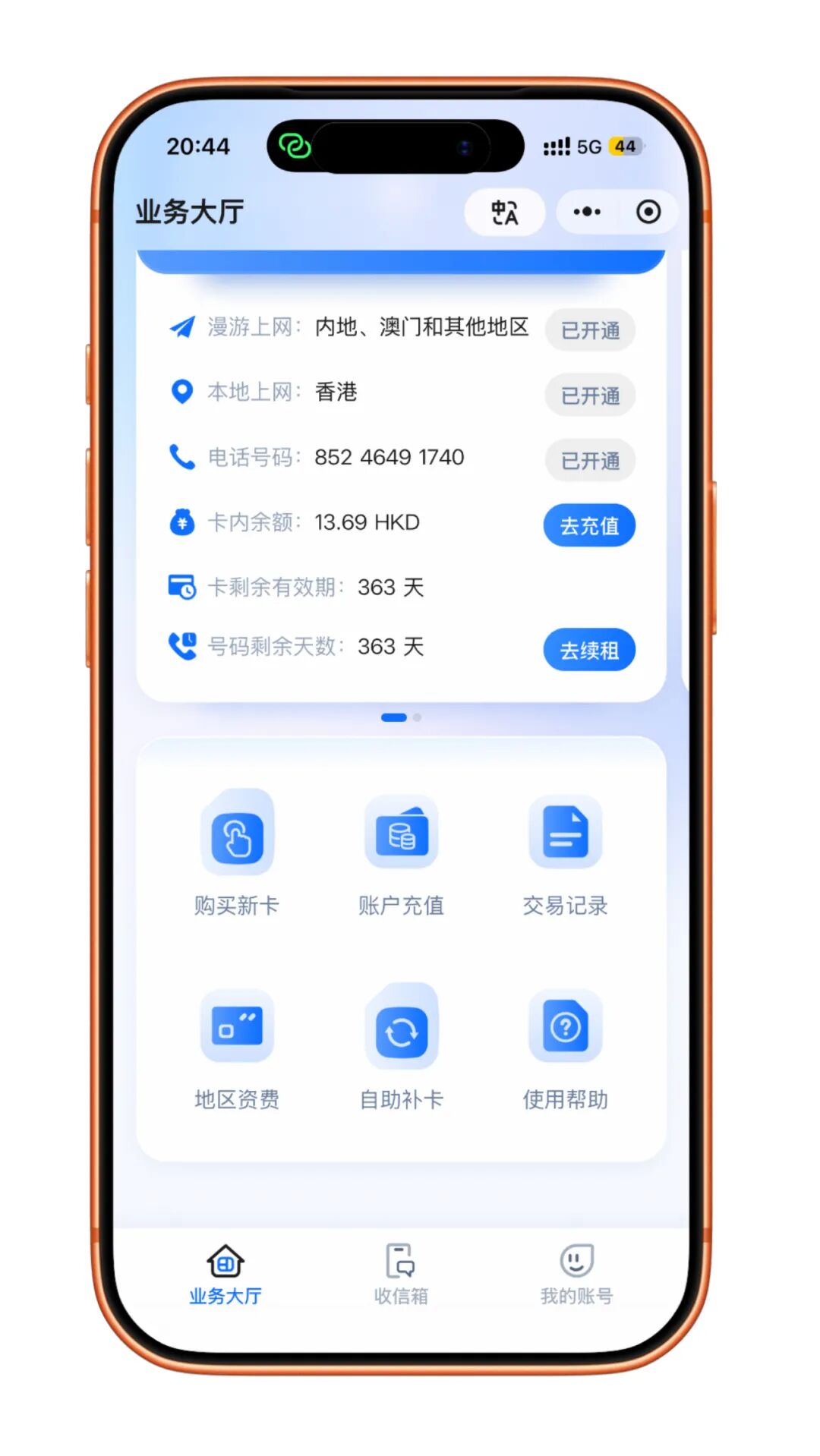Tap 去续租 to renew the number
The image size is (820, 1456).
pos(589,650)
